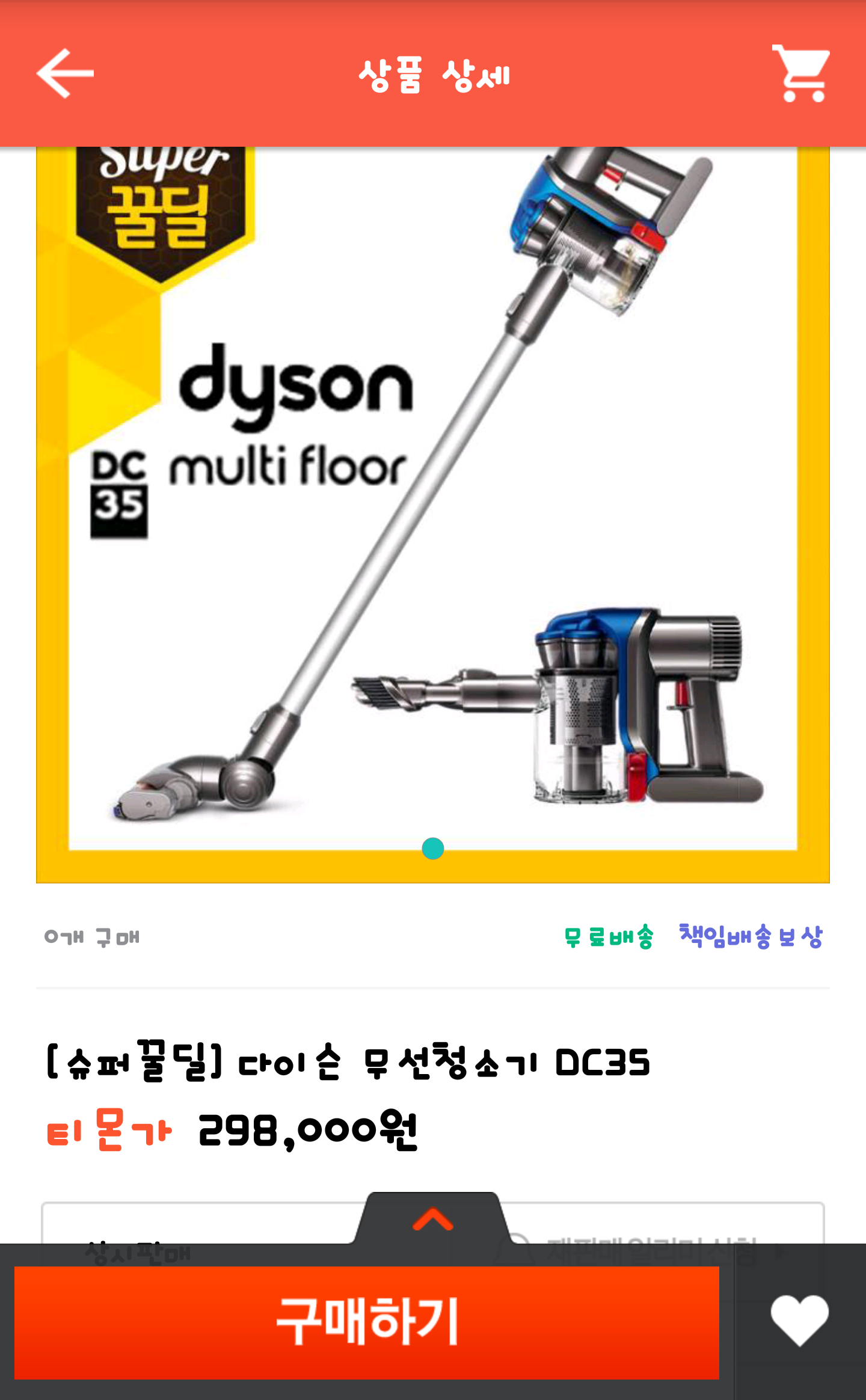Tap the 구매하기 buy button
The width and height of the screenshot is (866, 1400).
366,1322
